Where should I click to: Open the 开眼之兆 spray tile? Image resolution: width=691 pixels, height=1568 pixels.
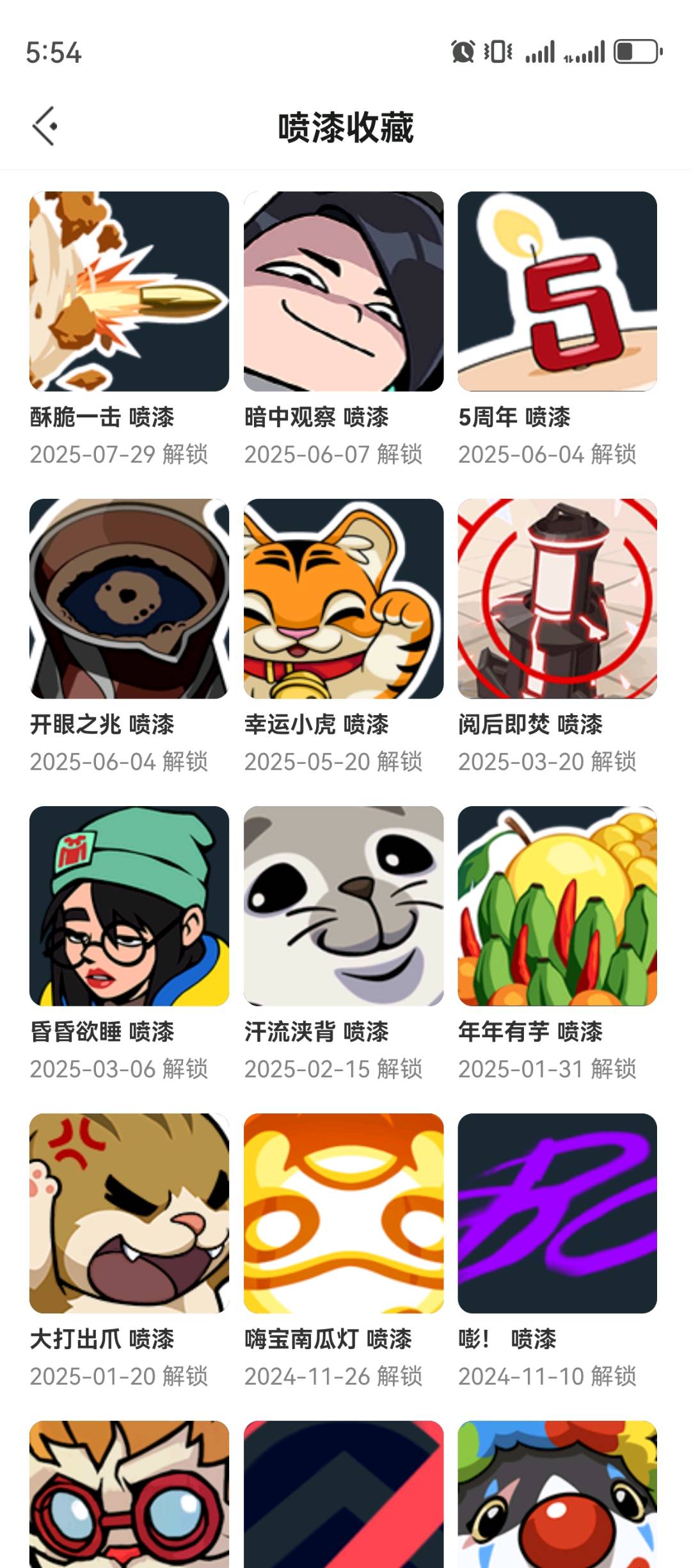click(129, 599)
